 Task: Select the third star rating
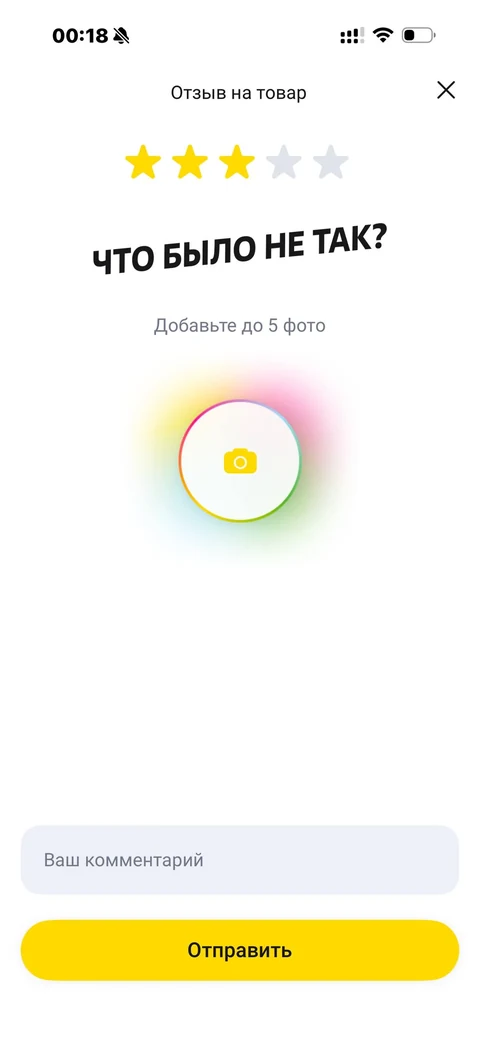237,163
